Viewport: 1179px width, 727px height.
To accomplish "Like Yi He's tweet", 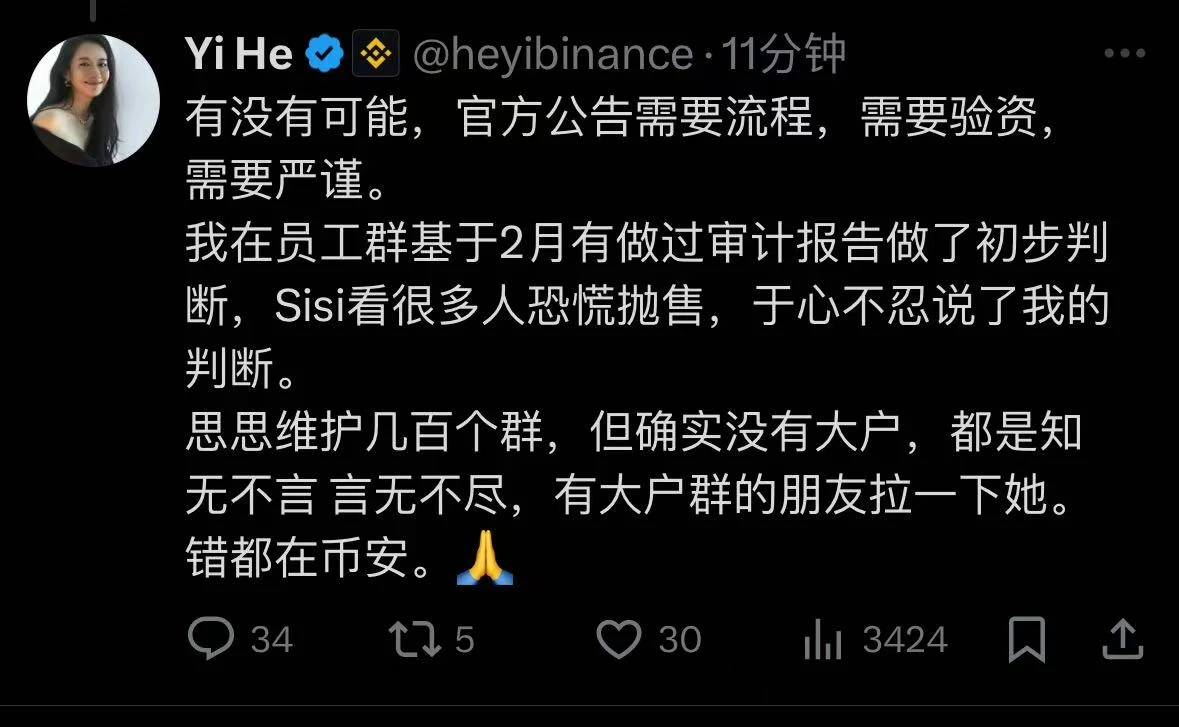I will (x=618, y=639).
